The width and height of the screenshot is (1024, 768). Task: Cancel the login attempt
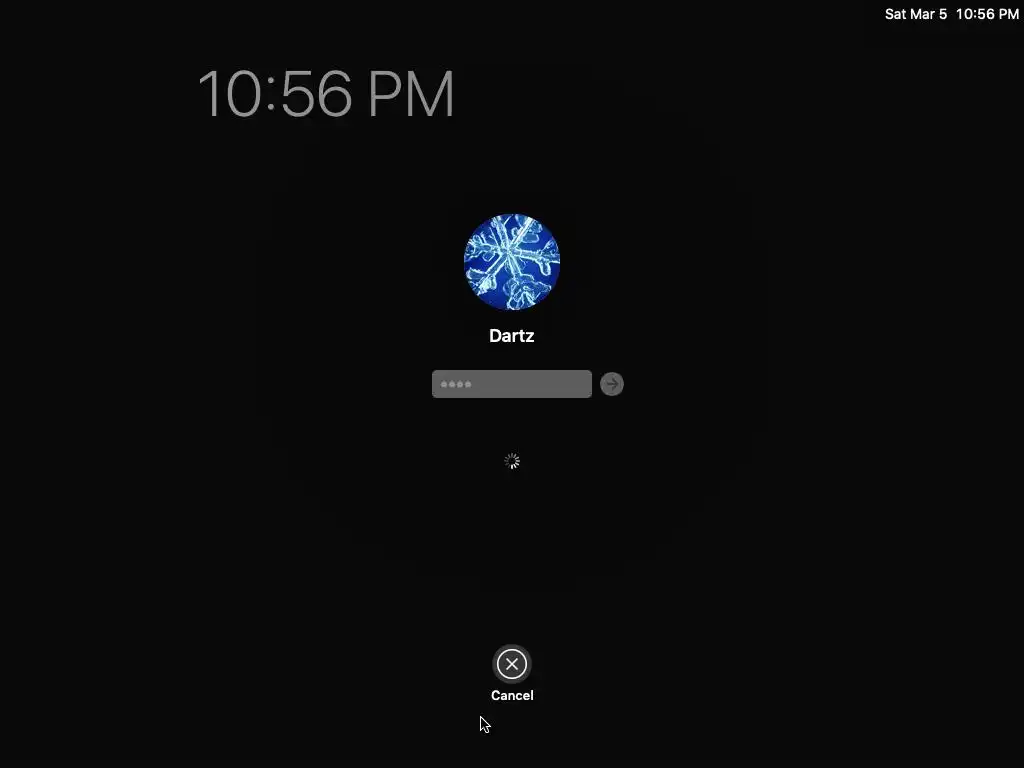pyautogui.click(x=511, y=664)
